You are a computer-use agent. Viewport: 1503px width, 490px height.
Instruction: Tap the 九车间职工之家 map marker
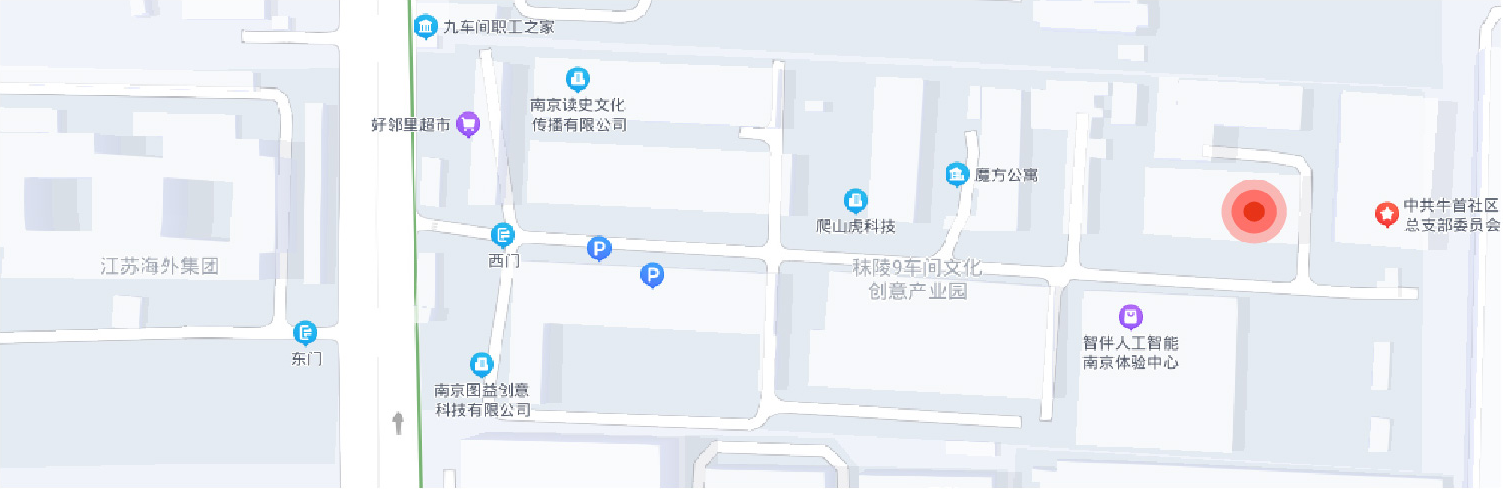point(426,27)
